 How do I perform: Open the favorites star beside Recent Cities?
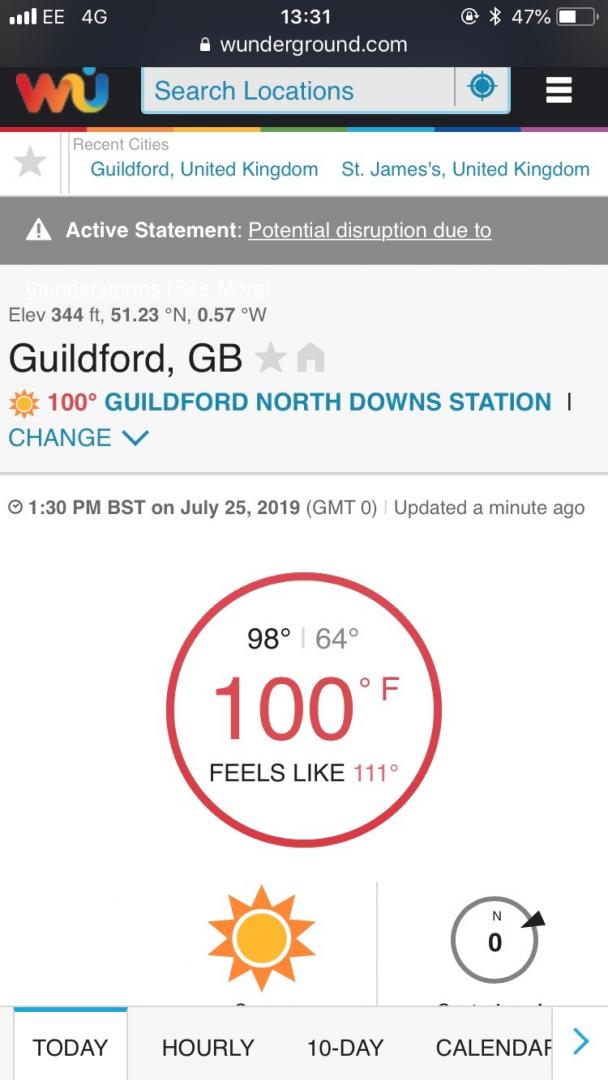pos(30,164)
